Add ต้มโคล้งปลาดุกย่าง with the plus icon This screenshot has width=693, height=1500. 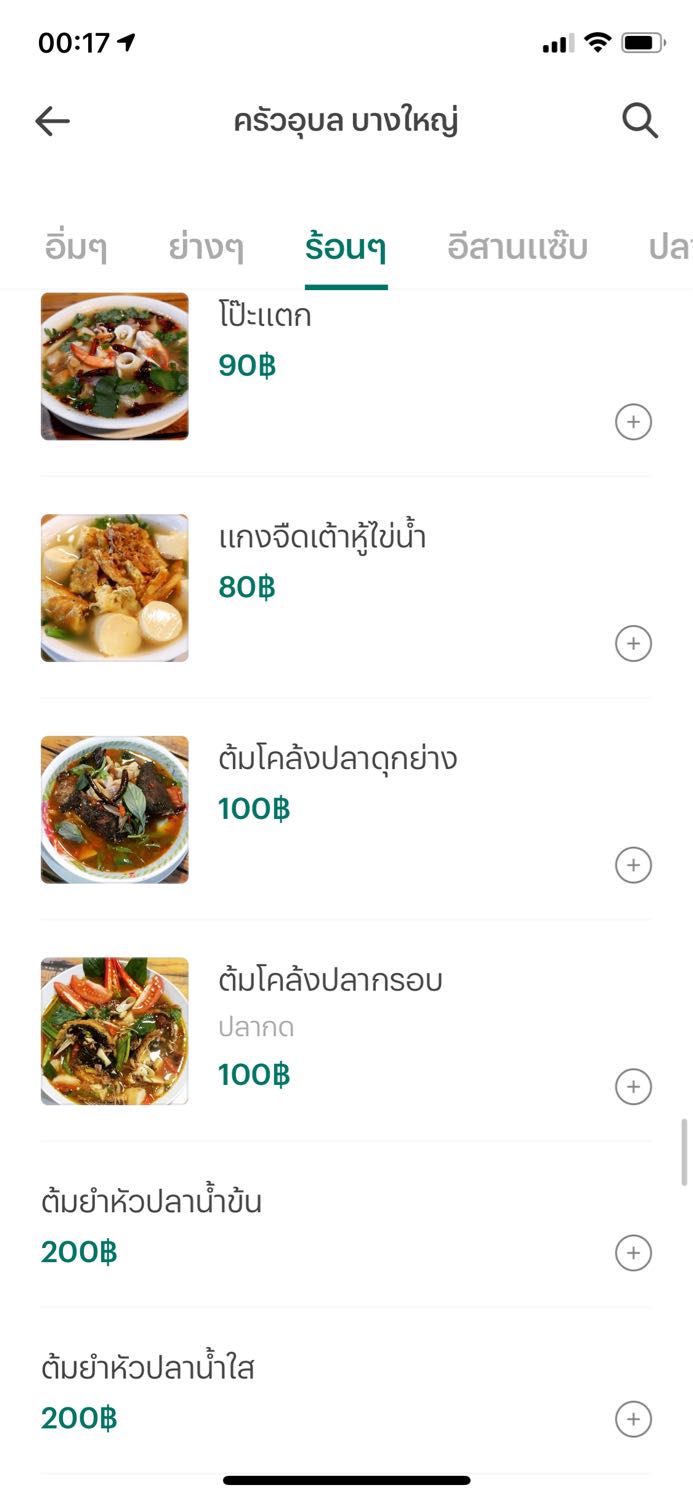tap(633, 865)
